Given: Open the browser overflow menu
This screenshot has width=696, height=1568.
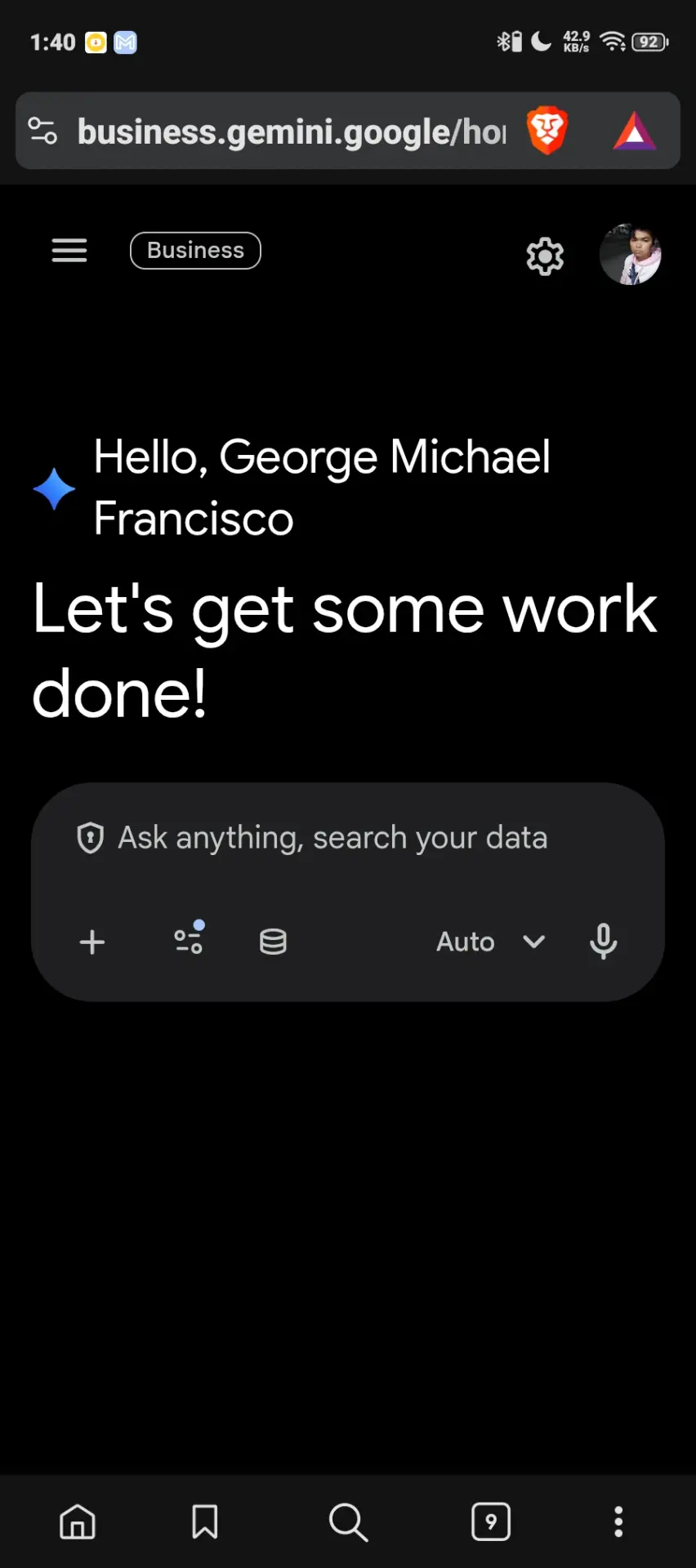Looking at the screenshot, I should [x=618, y=1521].
